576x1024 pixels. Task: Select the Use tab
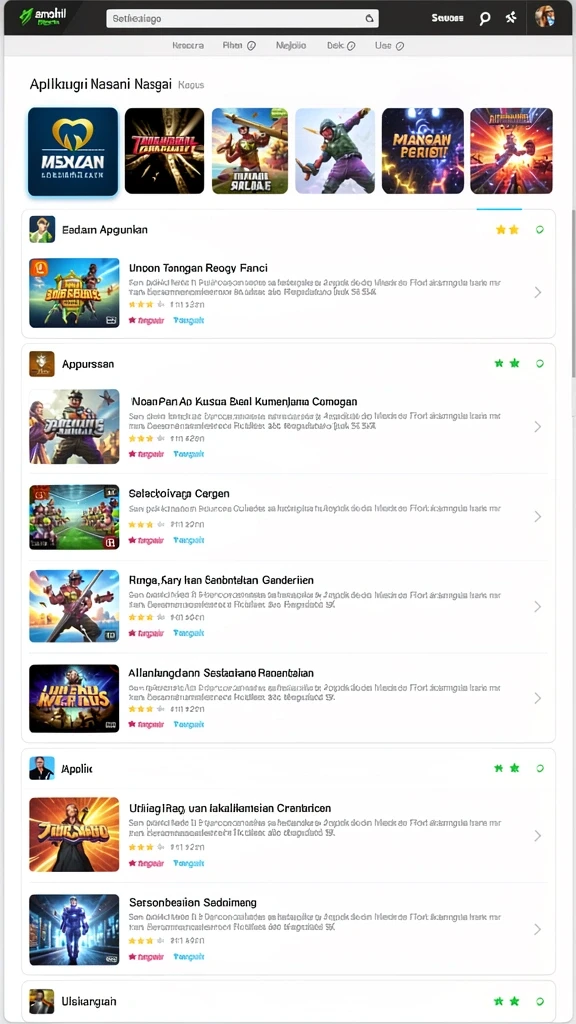coord(389,46)
